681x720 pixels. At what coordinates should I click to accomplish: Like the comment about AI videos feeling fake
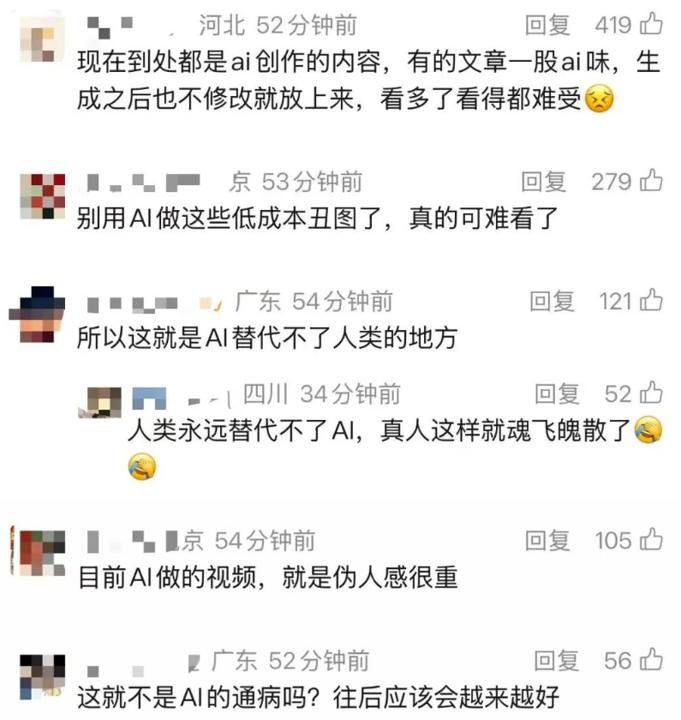click(650, 540)
